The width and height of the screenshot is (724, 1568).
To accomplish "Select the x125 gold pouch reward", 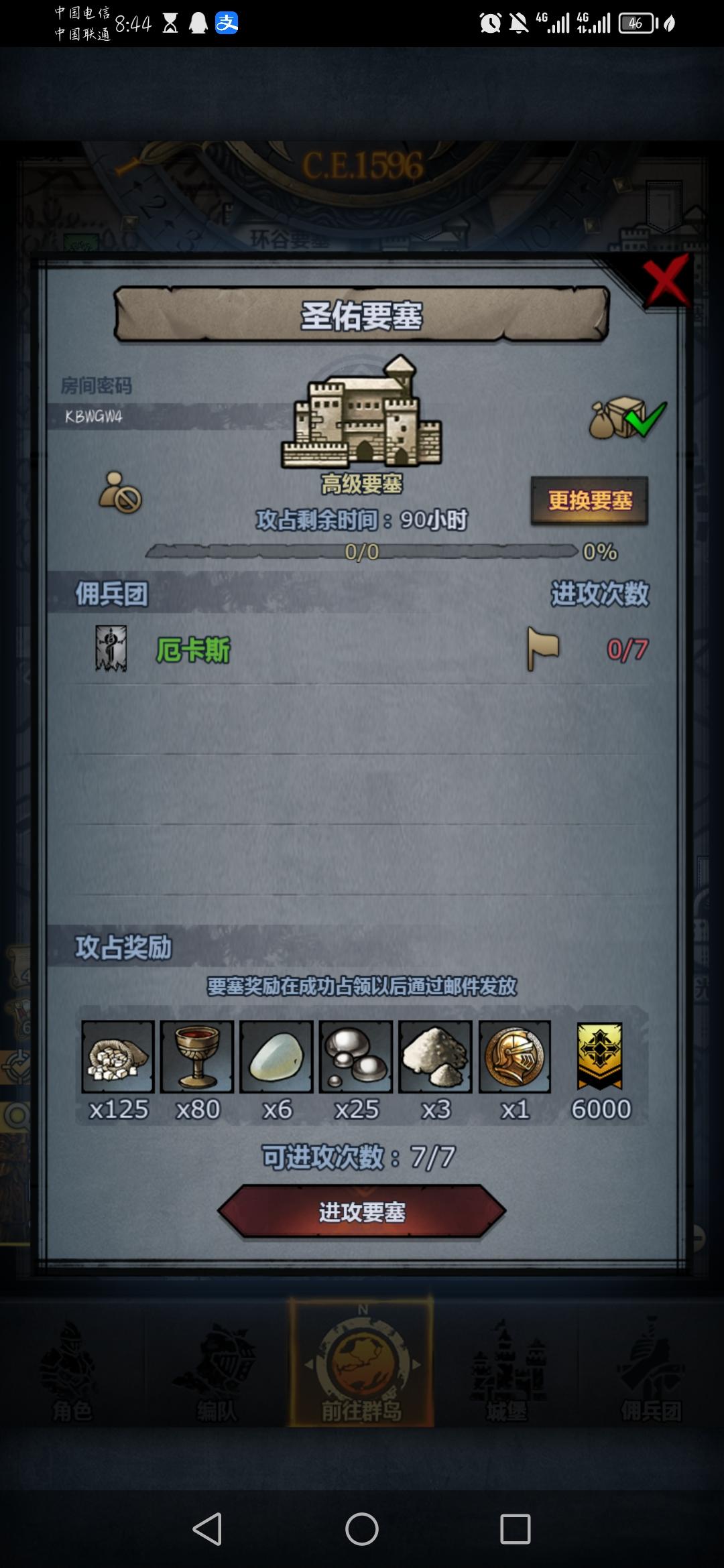I will click(x=118, y=1057).
